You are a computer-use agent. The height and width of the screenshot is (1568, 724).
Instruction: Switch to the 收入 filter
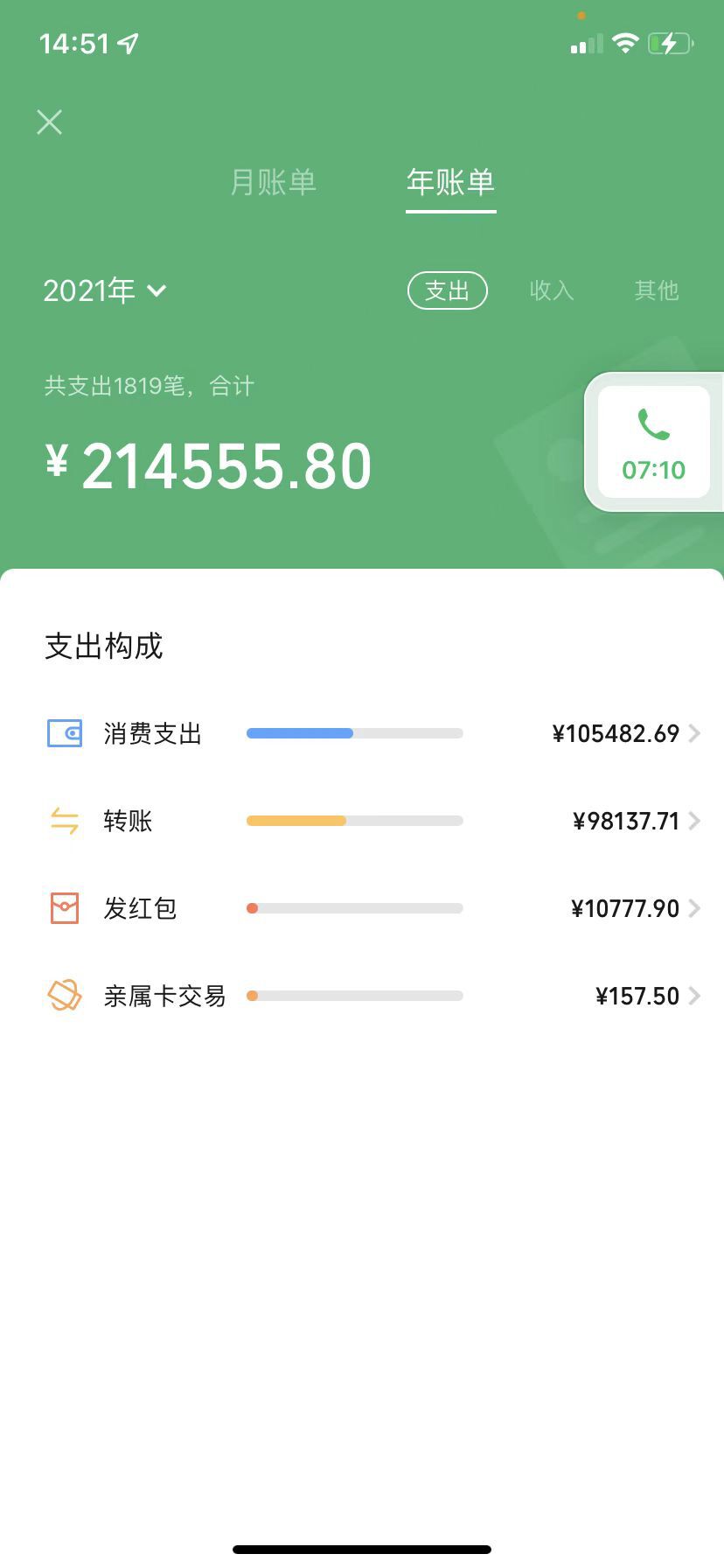552,290
